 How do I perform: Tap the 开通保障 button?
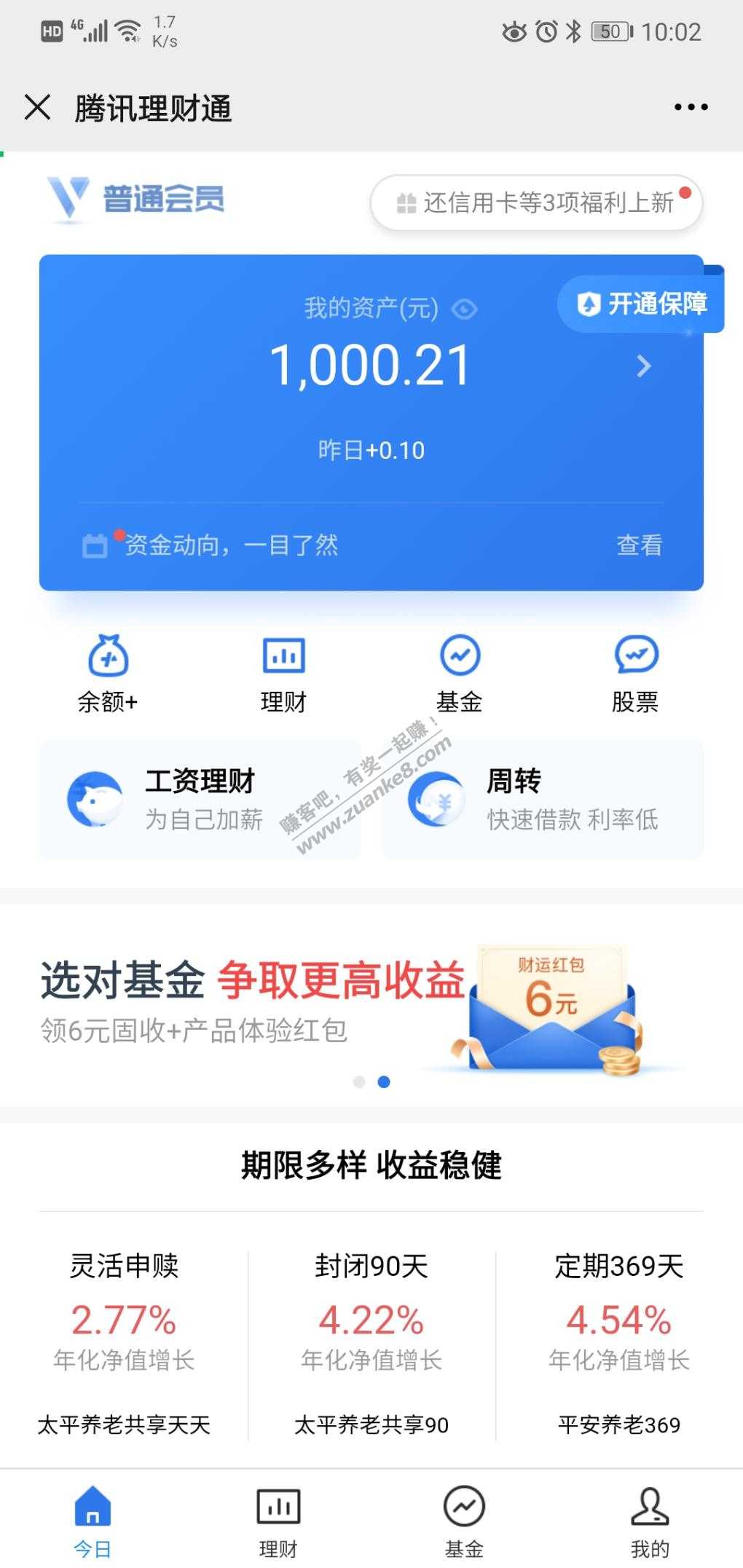641,304
